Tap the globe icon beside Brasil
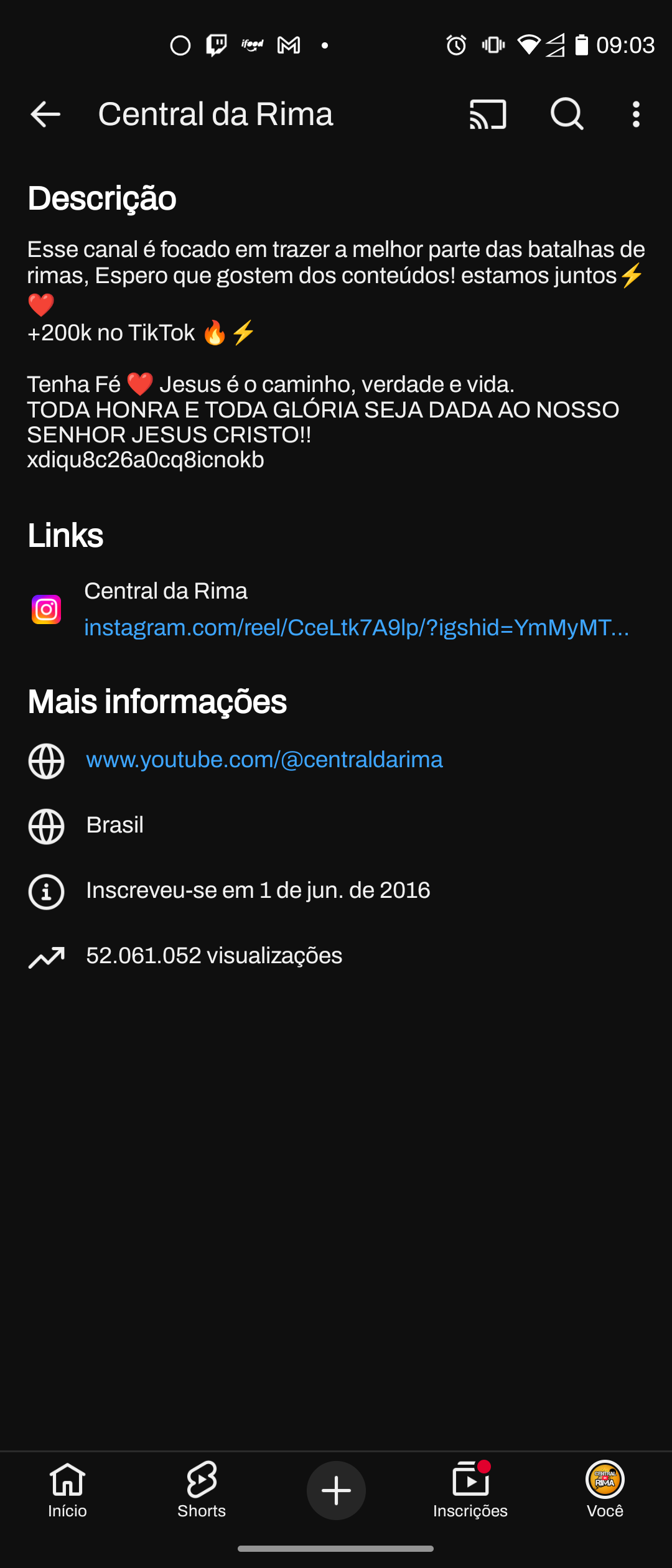672x1568 pixels. pos(46,827)
